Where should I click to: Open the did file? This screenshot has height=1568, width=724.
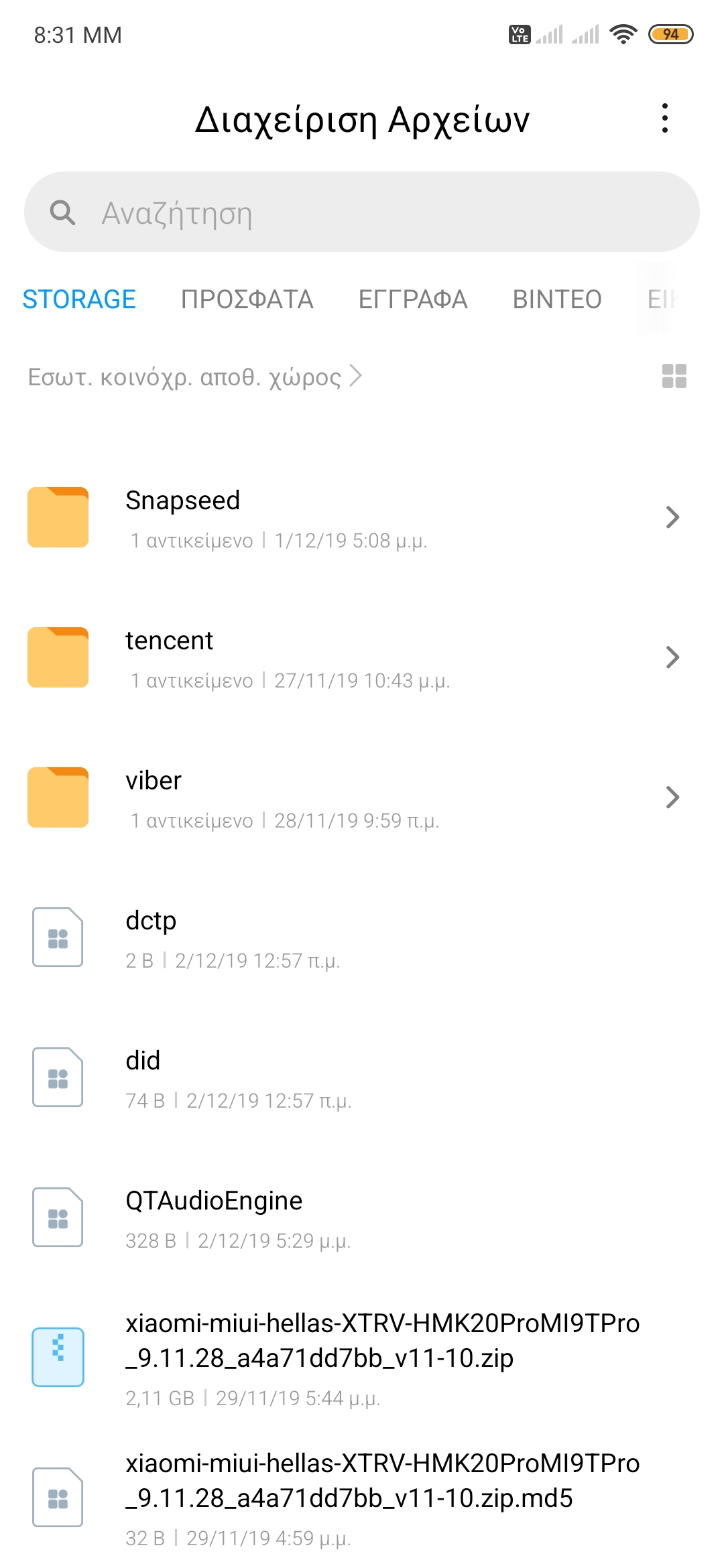362,1078
